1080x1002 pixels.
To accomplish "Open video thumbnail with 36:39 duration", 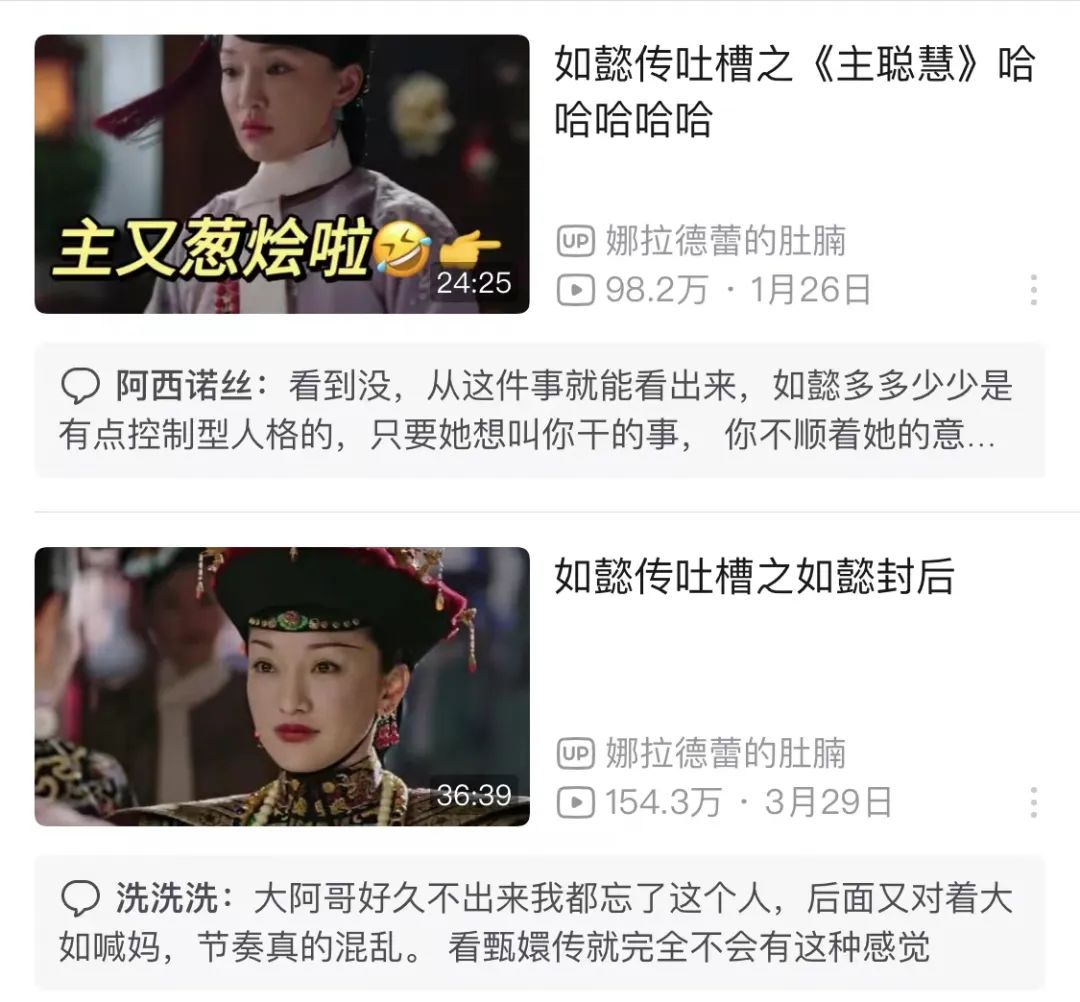I will (x=282, y=686).
